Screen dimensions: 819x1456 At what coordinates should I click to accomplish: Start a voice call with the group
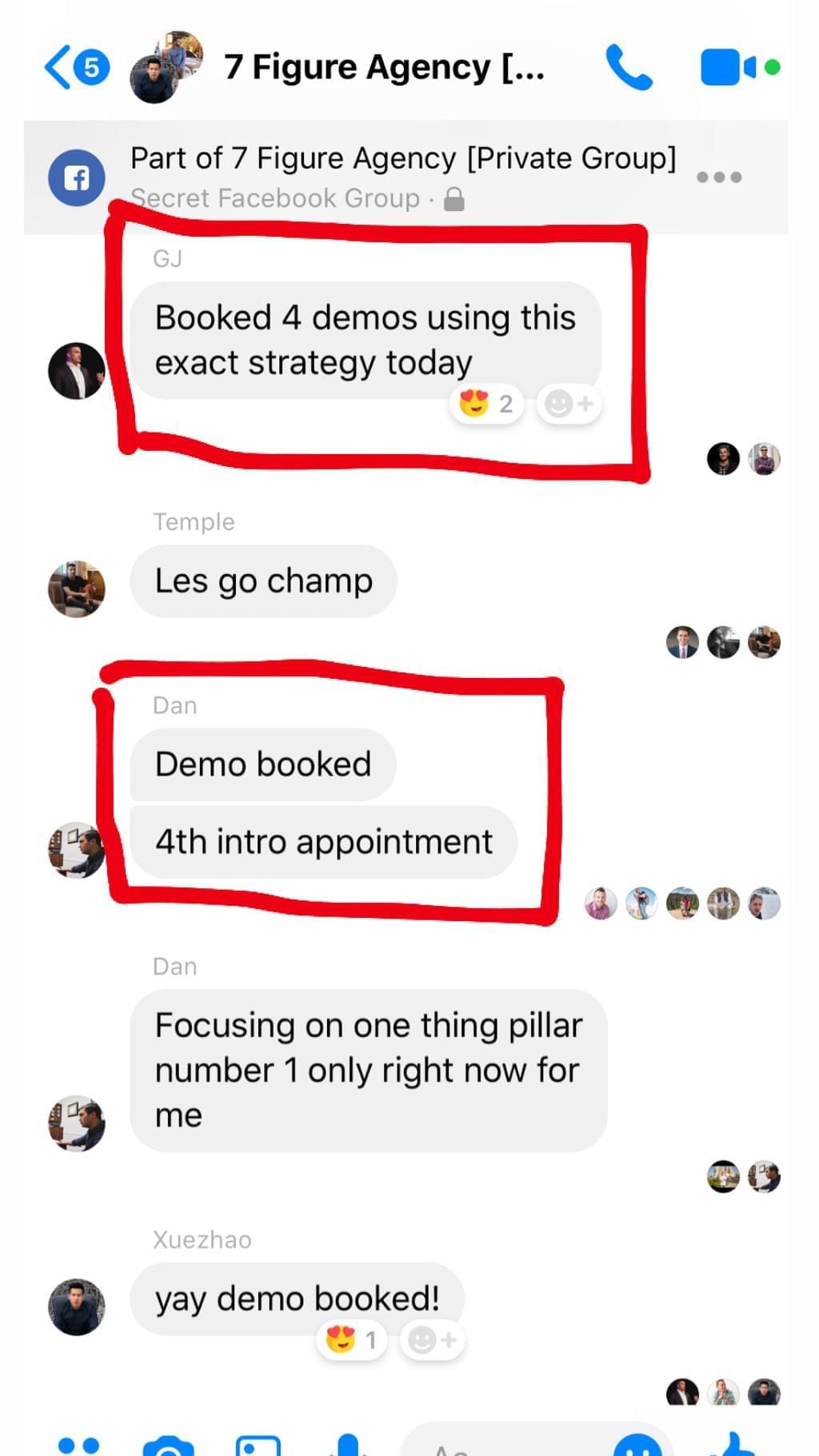pyautogui.click(x=629, y=67)
